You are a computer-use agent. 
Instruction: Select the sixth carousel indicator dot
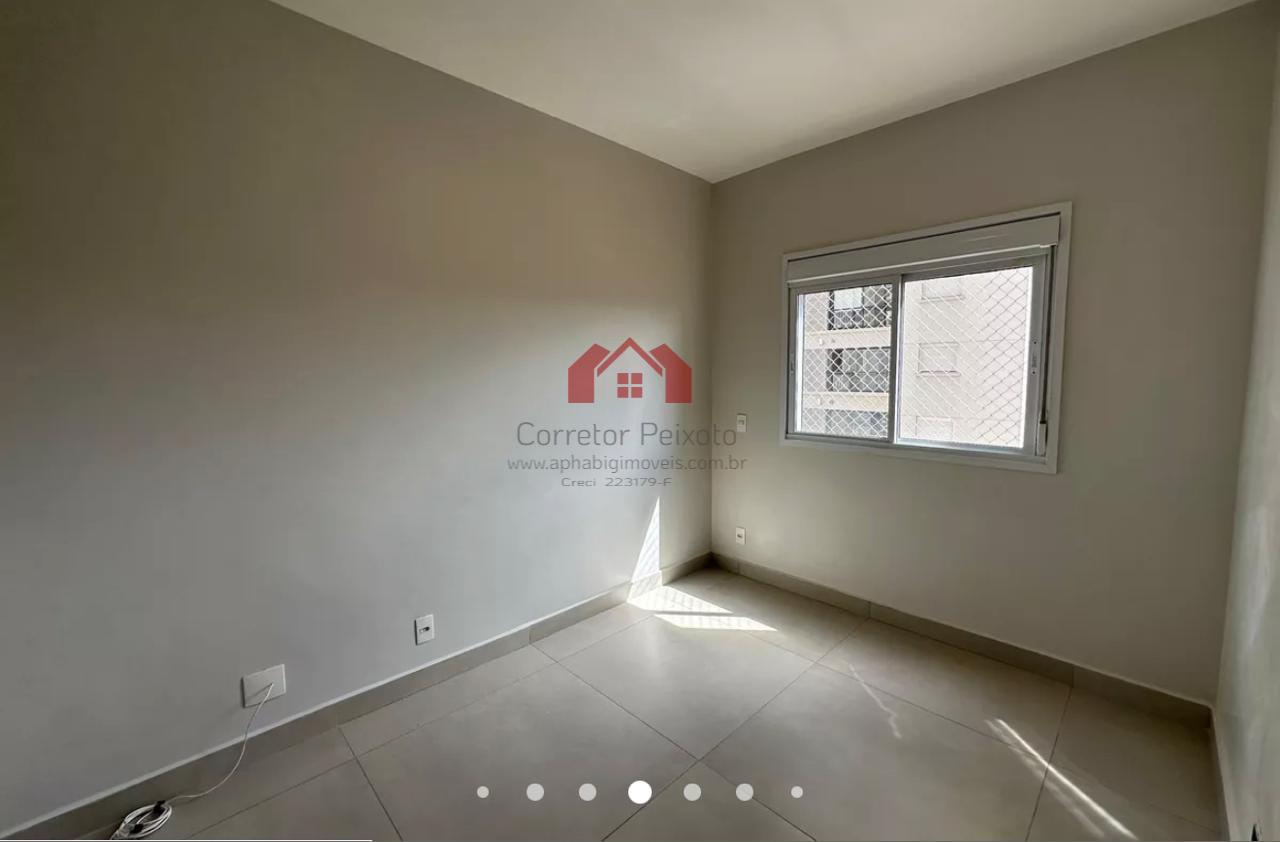[x=744, y=792]
